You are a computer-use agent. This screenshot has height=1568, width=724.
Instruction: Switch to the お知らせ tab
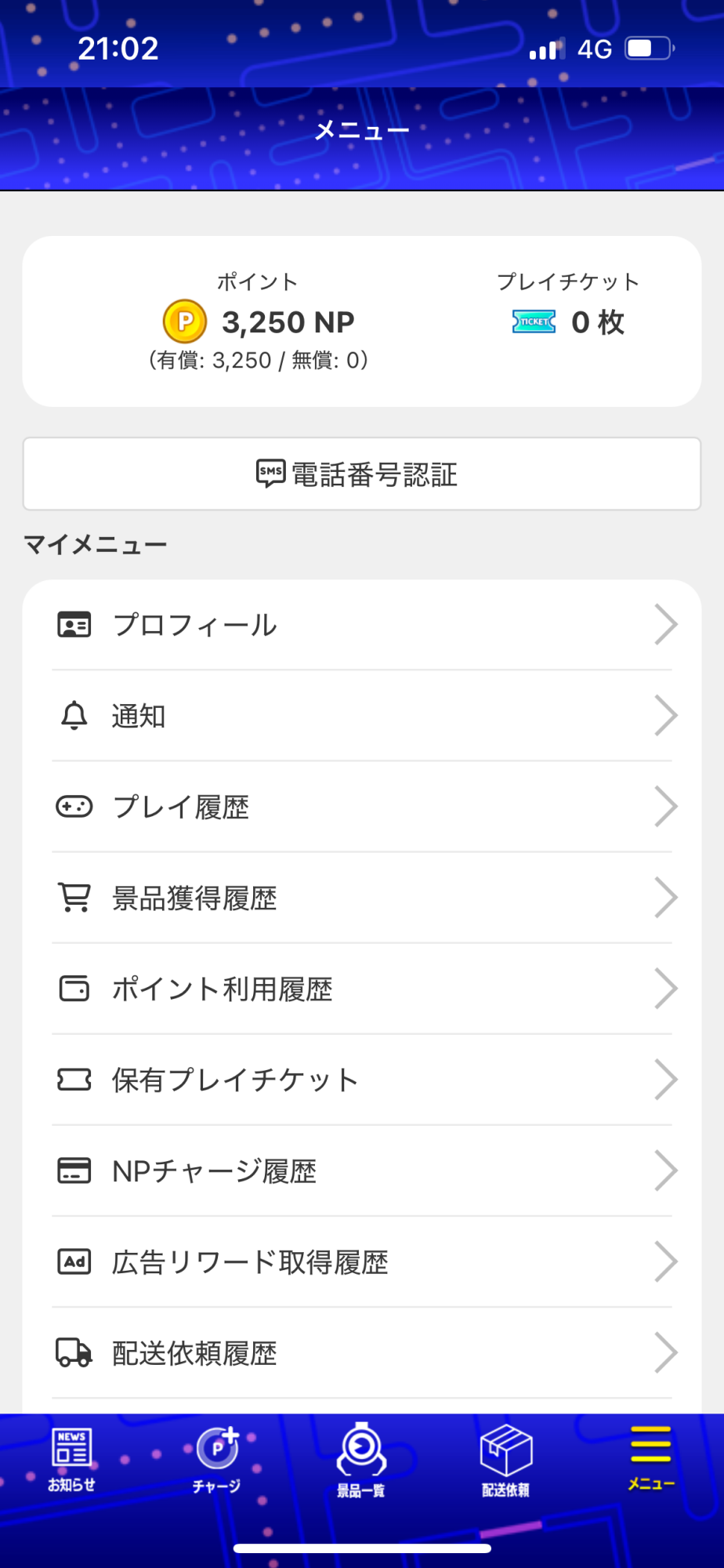(71, 1460)
